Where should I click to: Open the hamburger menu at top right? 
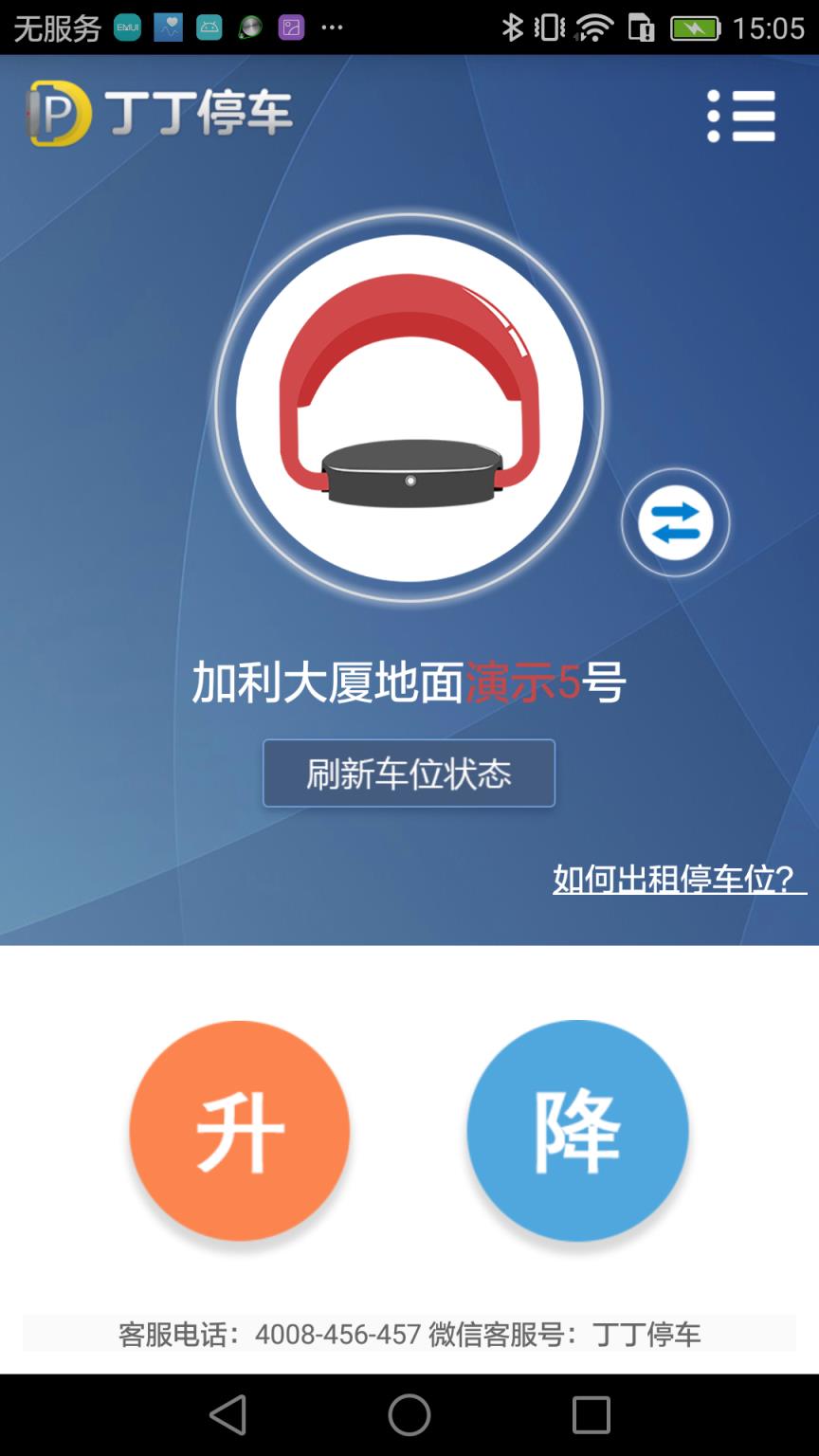coord(741,117)
